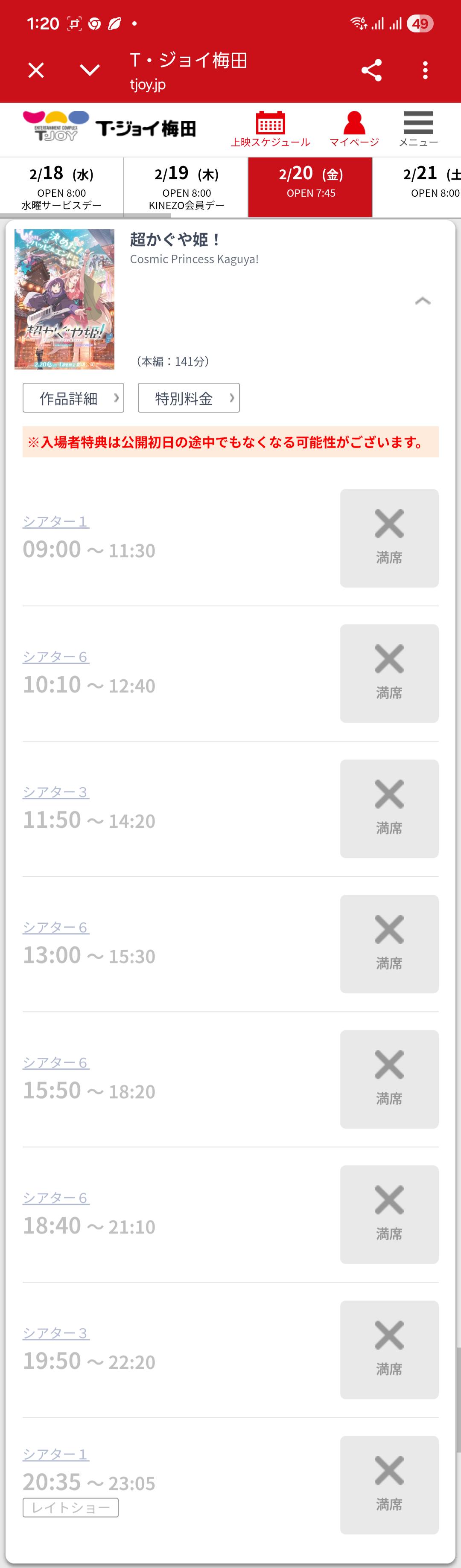This screenshot has height=1568, width=461.
Task: Open シアター3 link for the 11:50 showing
Action: 55,792
